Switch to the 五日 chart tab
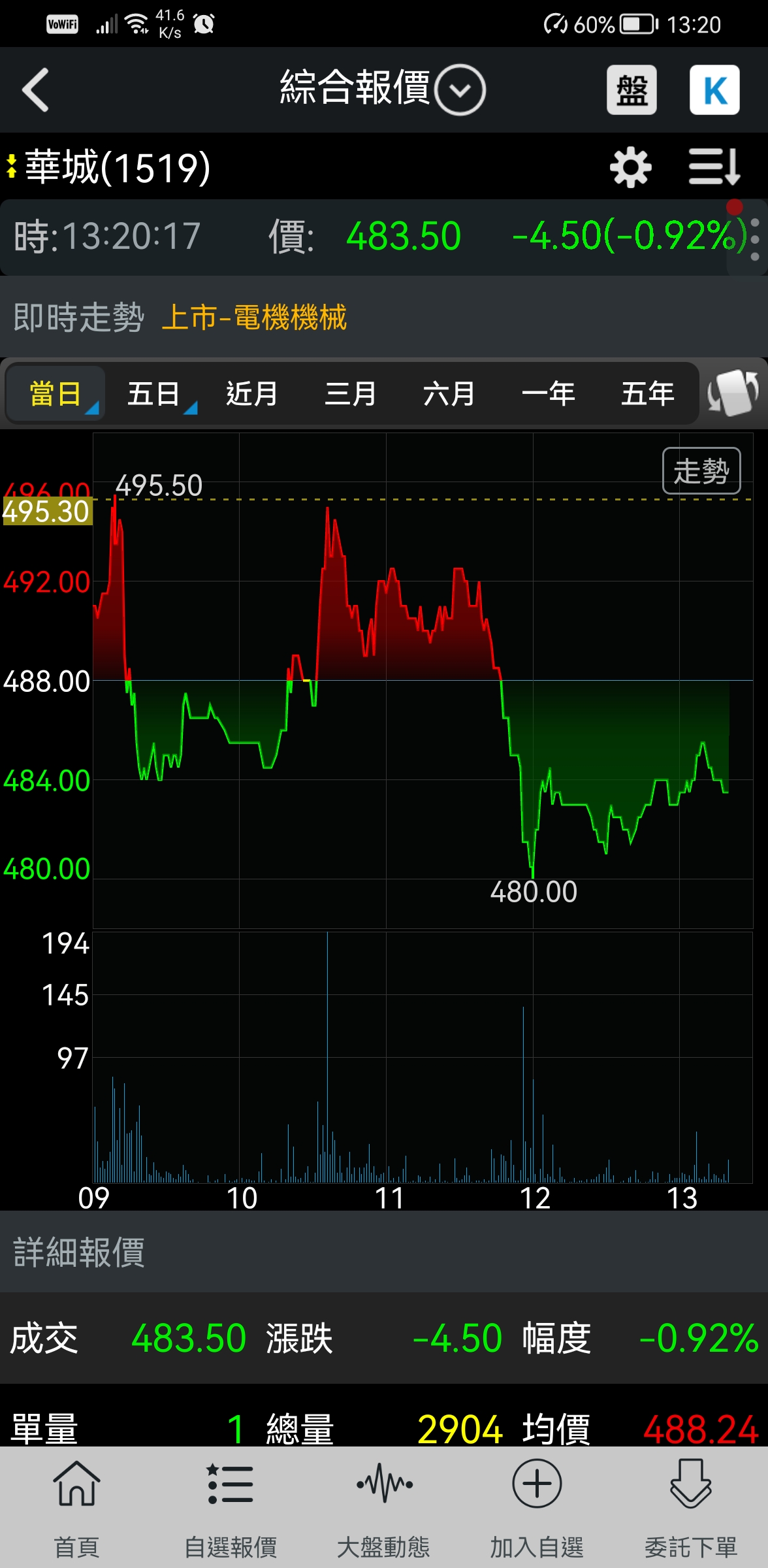Screen dimensions: 768x1568 click(x=154, y=394)
